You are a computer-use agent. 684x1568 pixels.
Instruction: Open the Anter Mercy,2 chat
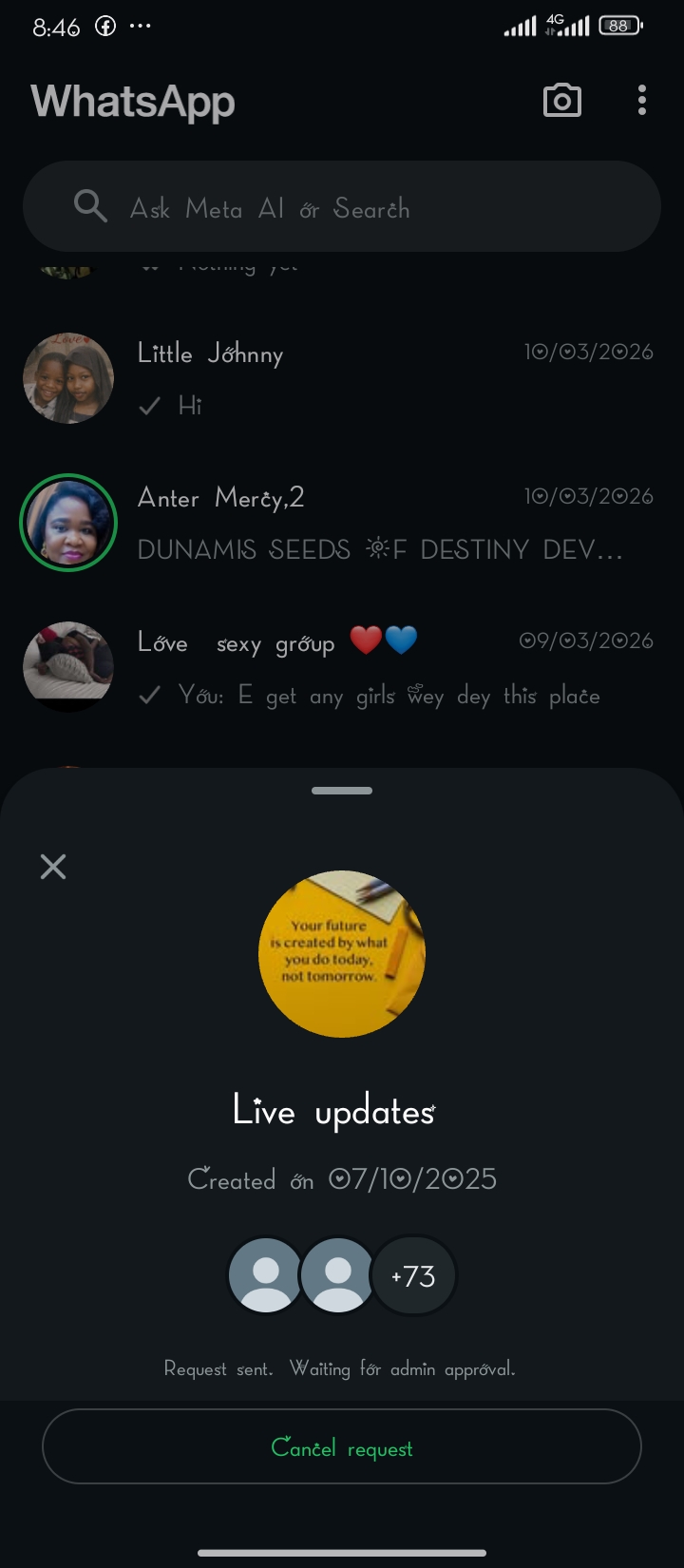point(380,523)
